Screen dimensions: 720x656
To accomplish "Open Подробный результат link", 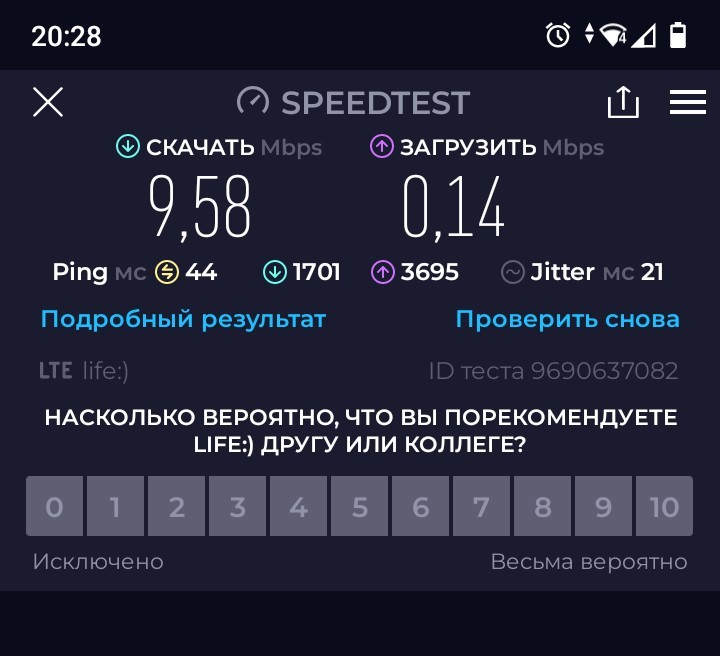I will point(183,319).
